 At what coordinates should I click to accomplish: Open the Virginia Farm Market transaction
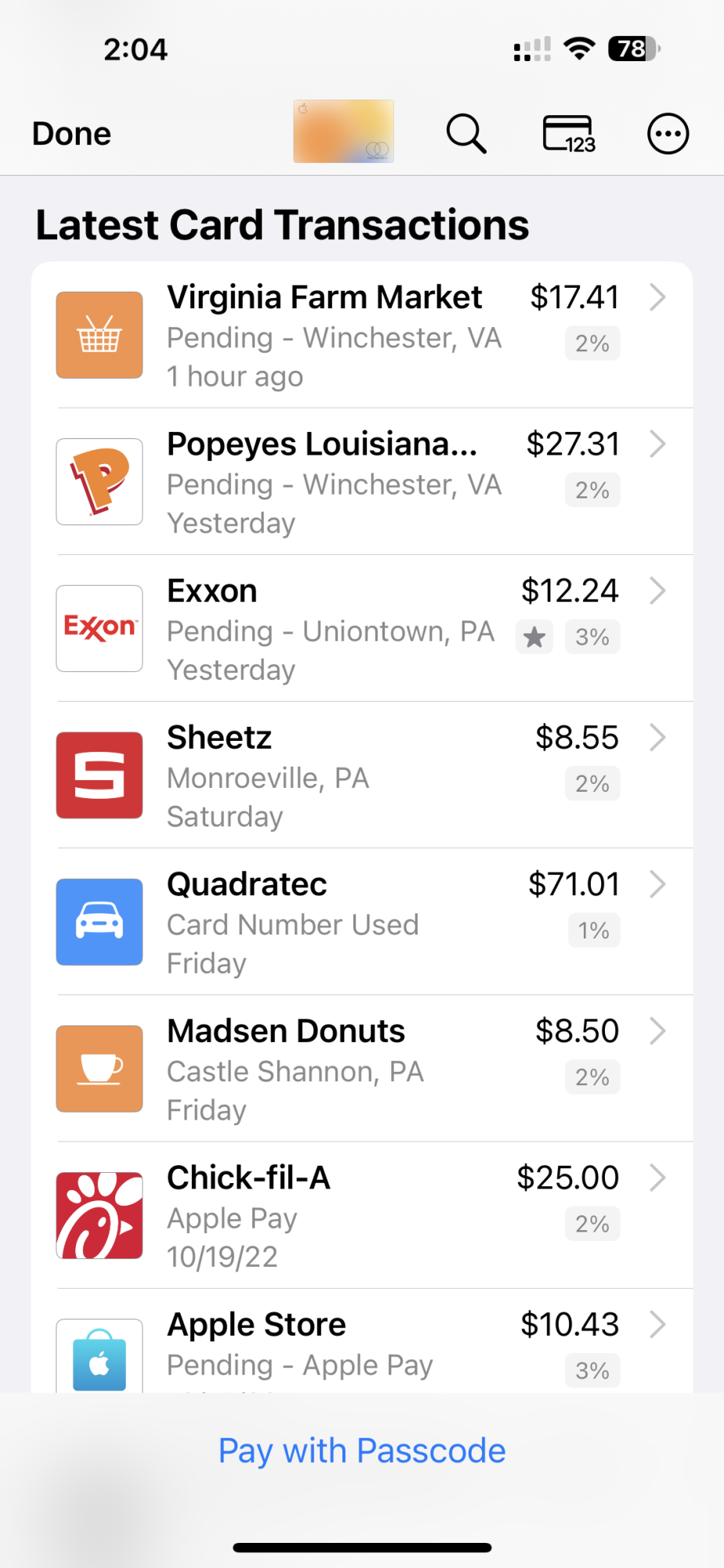point(362,336)
